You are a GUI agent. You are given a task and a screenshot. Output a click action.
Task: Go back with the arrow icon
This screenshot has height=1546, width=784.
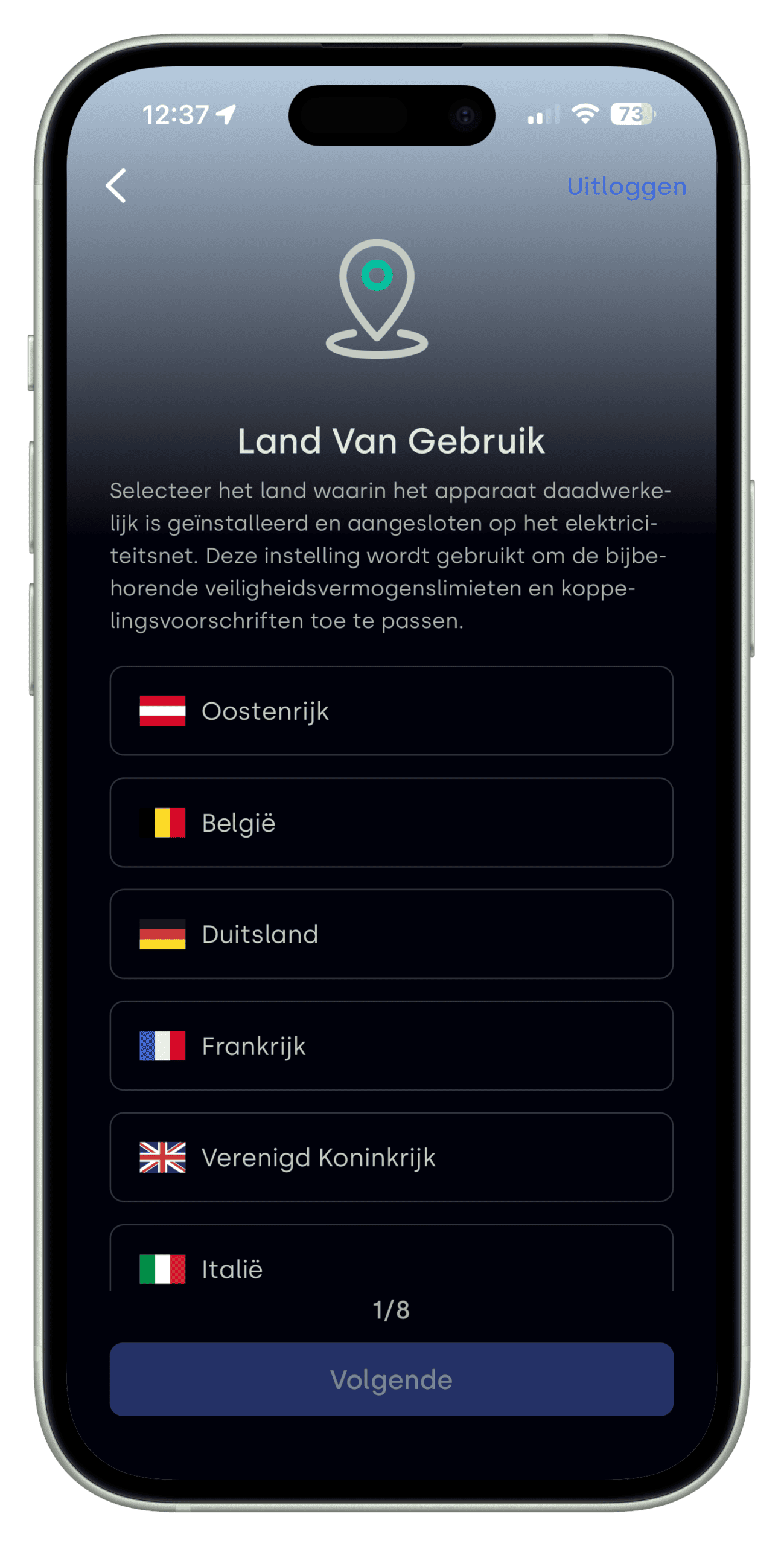116,185
